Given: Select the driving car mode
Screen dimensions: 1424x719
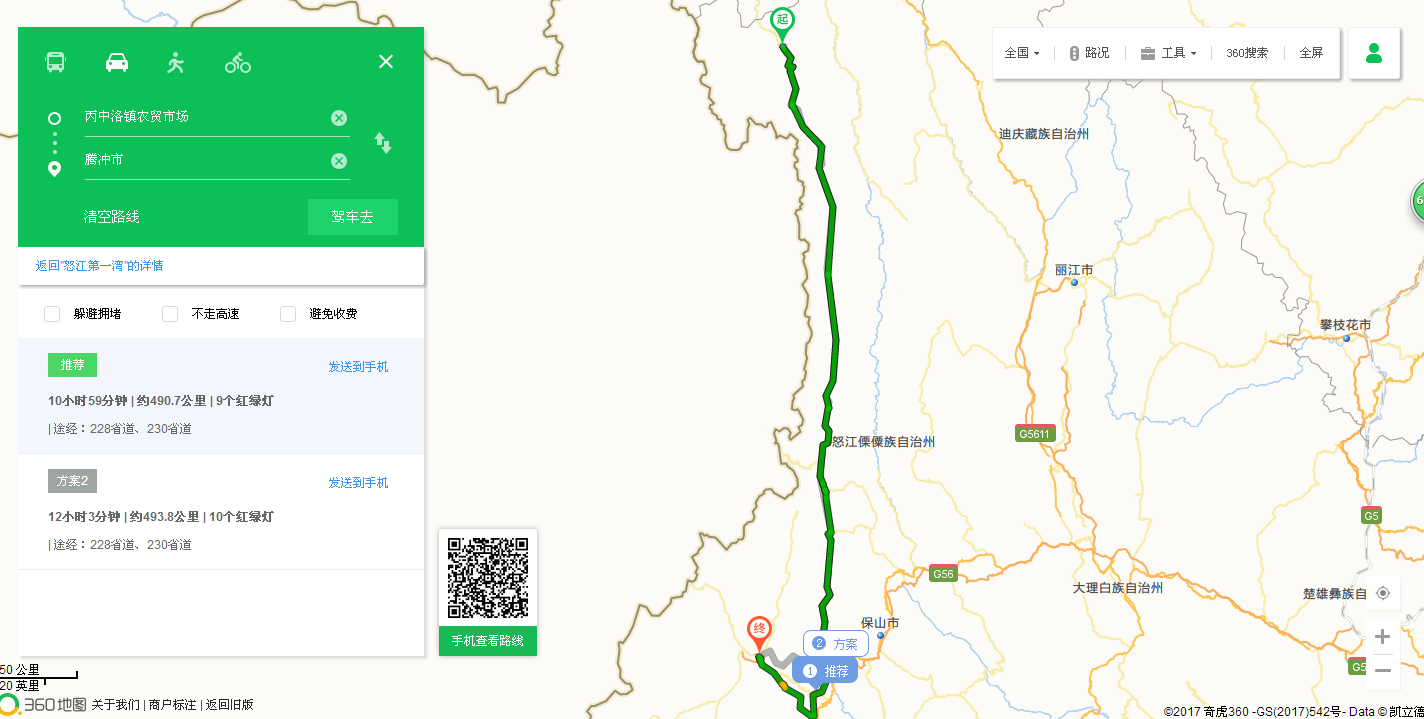Looking at the screenshot, I should (117, 62).
